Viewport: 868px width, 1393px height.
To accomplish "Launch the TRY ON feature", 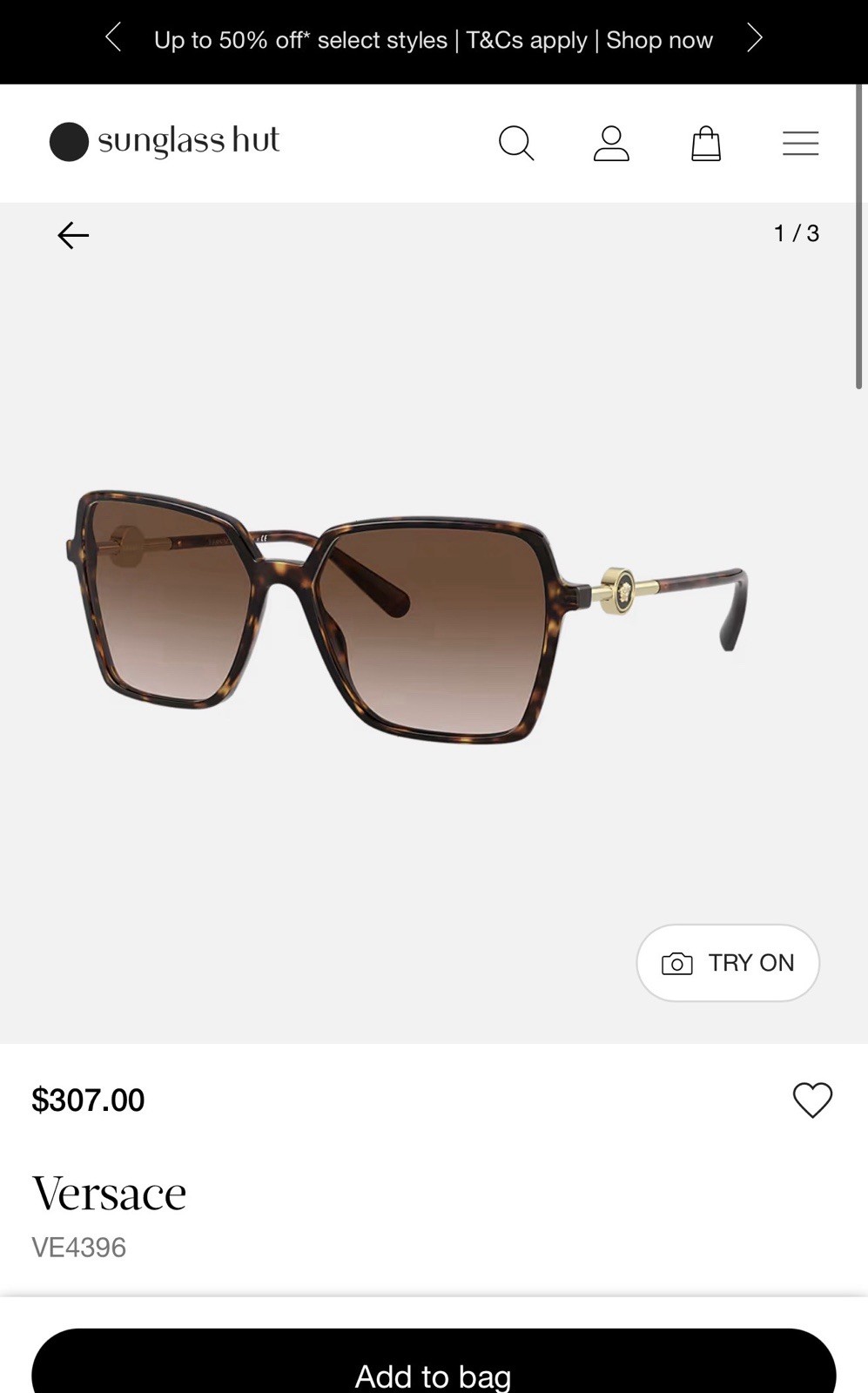I will 728,963.
